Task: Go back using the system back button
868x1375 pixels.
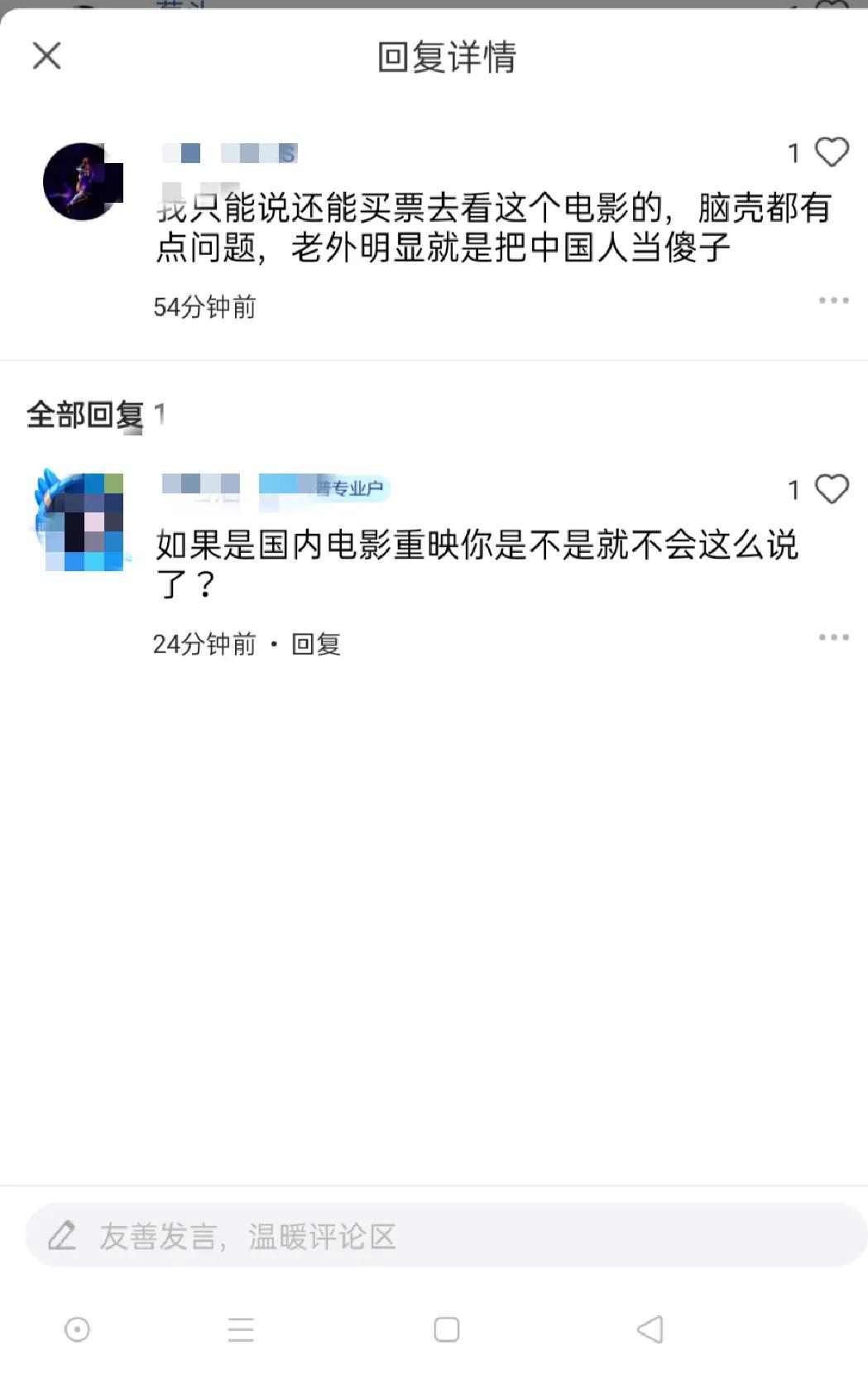Action: [650, 1329]
